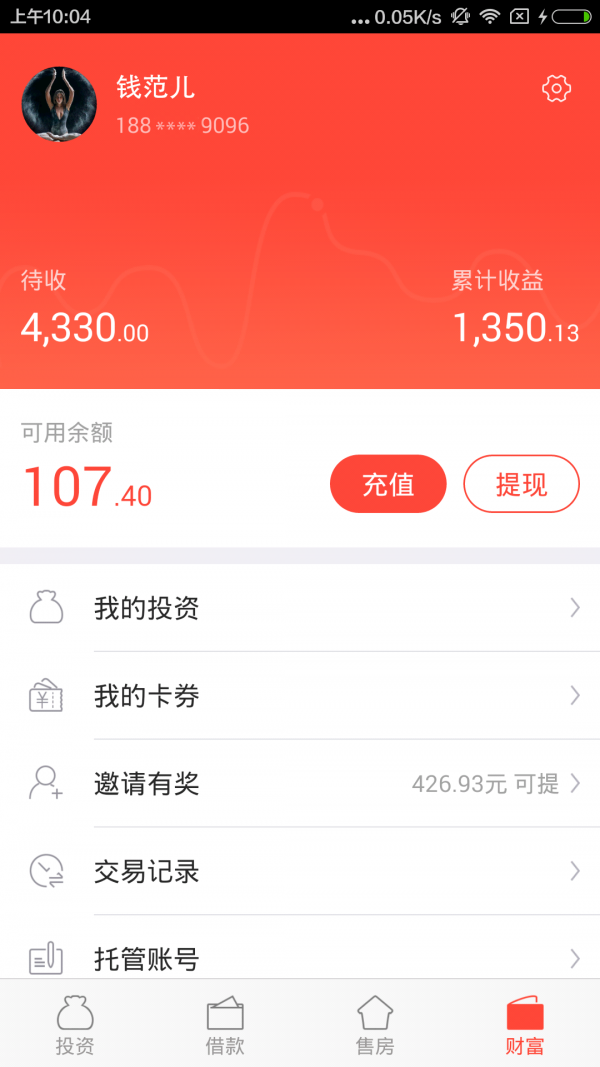
Task: Tap the profile avatar of 钱范儿
Action: click(x=59, y=104)
